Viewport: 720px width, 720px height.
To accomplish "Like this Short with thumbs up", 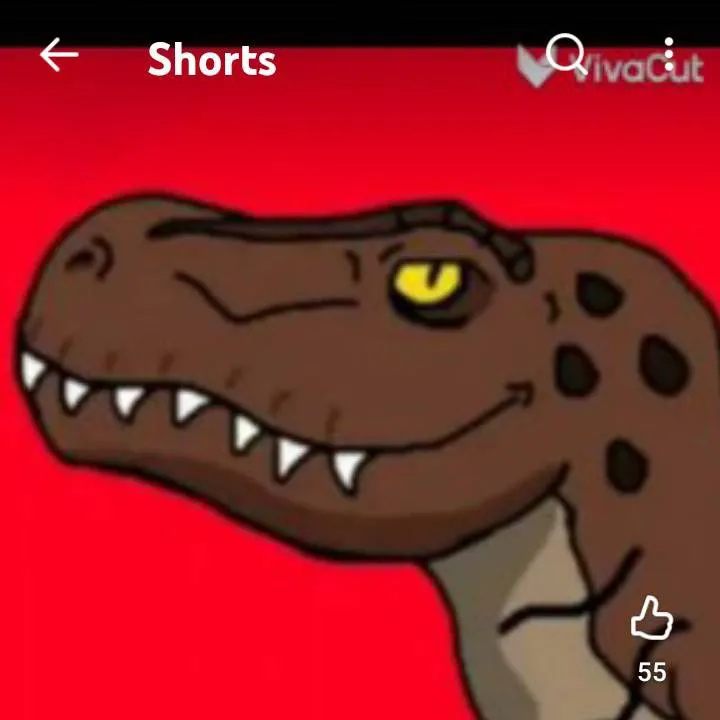I will coord(651,619).
